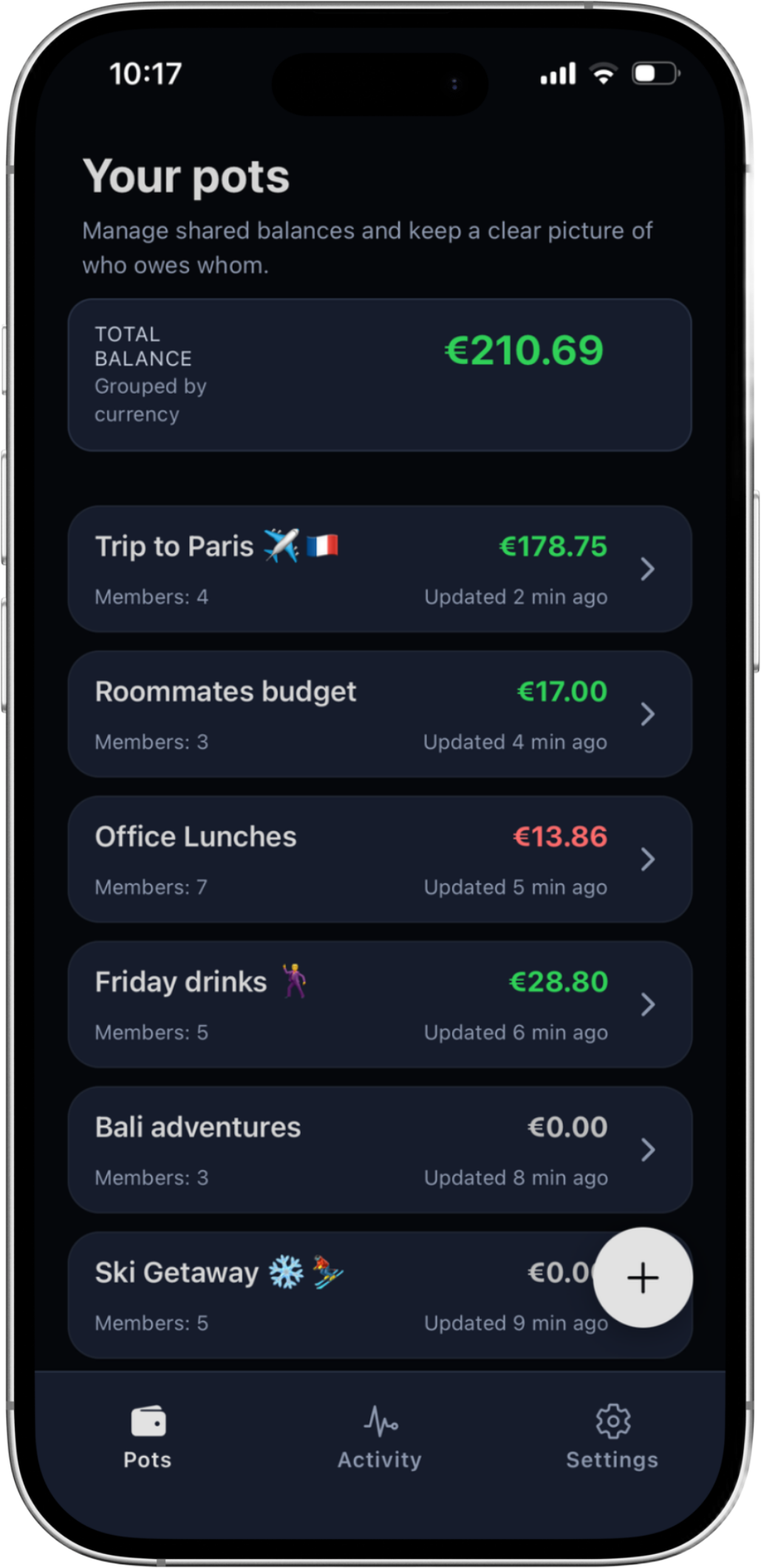
Task: Switch to the Activity tab
Action: (380, 1437)
